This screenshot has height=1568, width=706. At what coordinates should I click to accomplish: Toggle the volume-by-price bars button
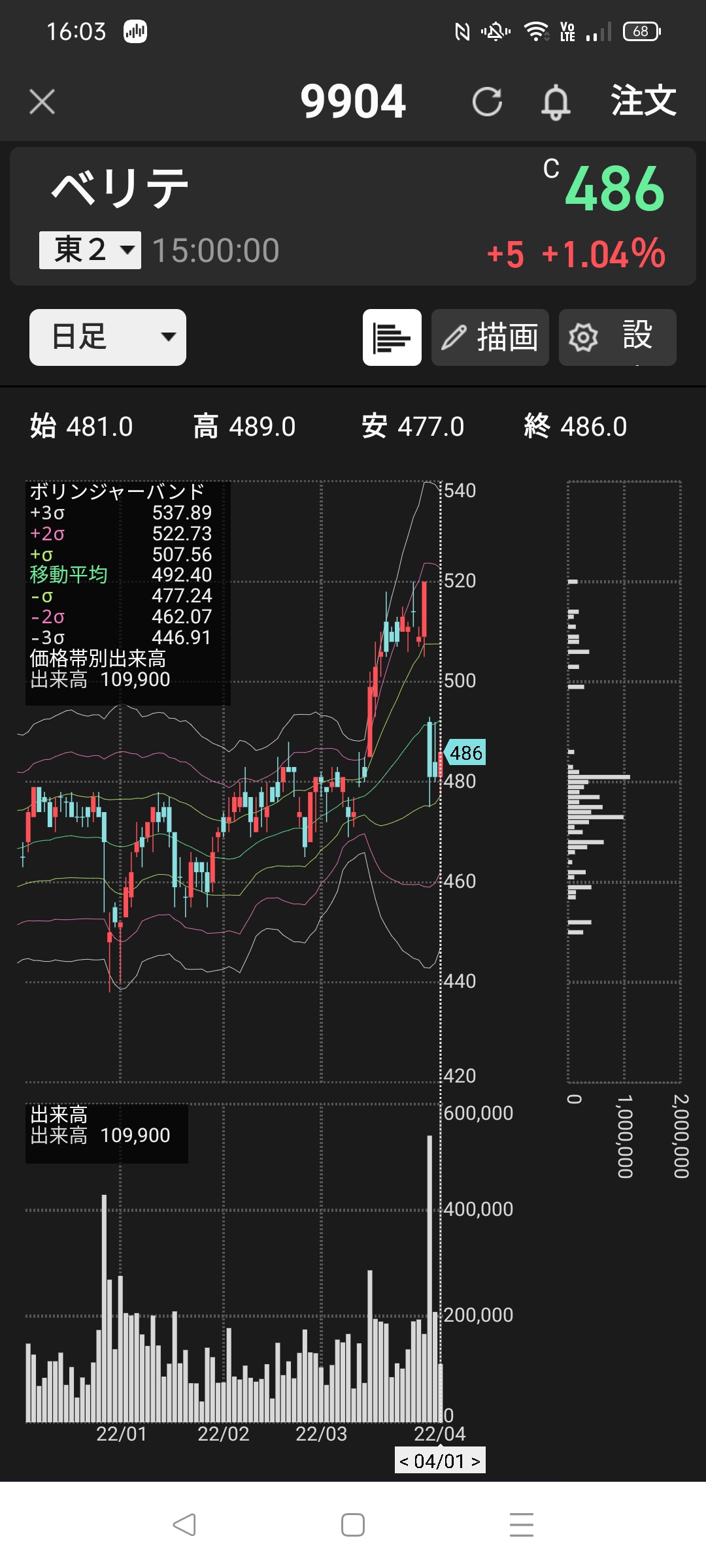(x=392, y=337)
